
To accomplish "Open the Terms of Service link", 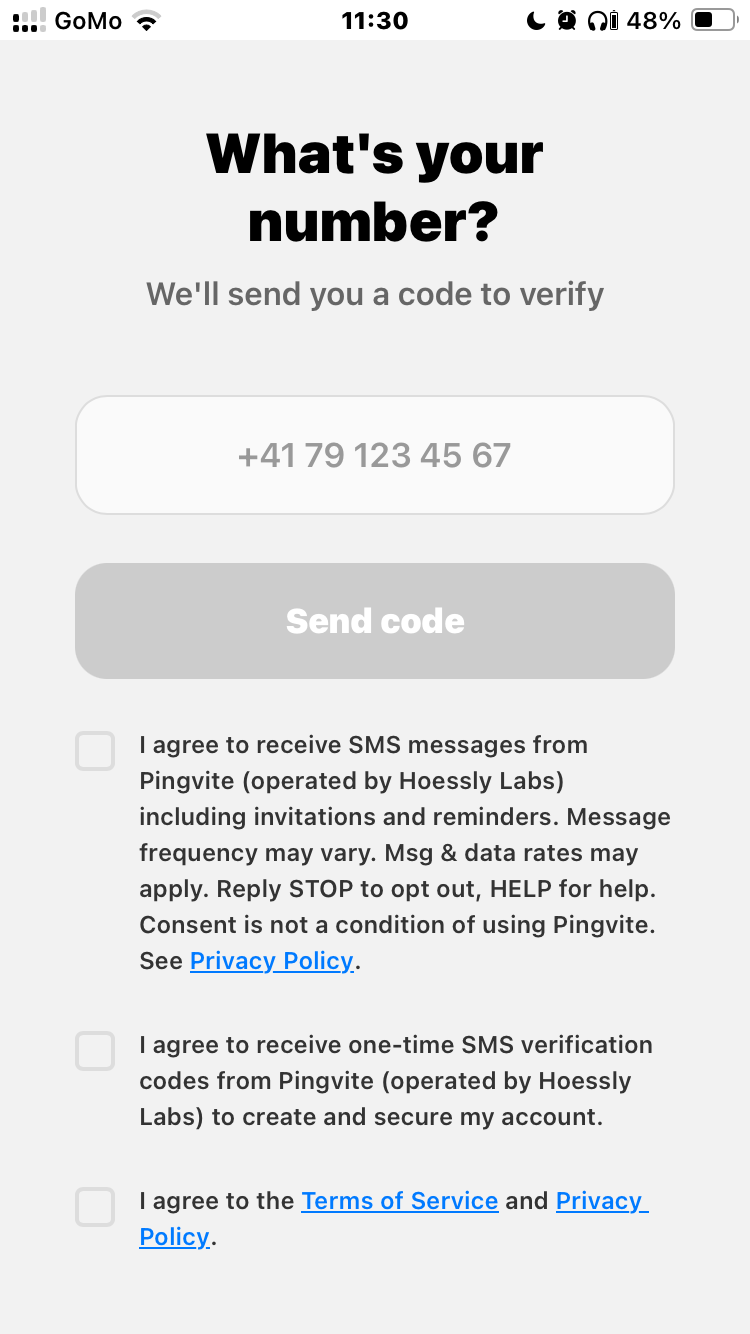I will click(x=400, y=1201).
